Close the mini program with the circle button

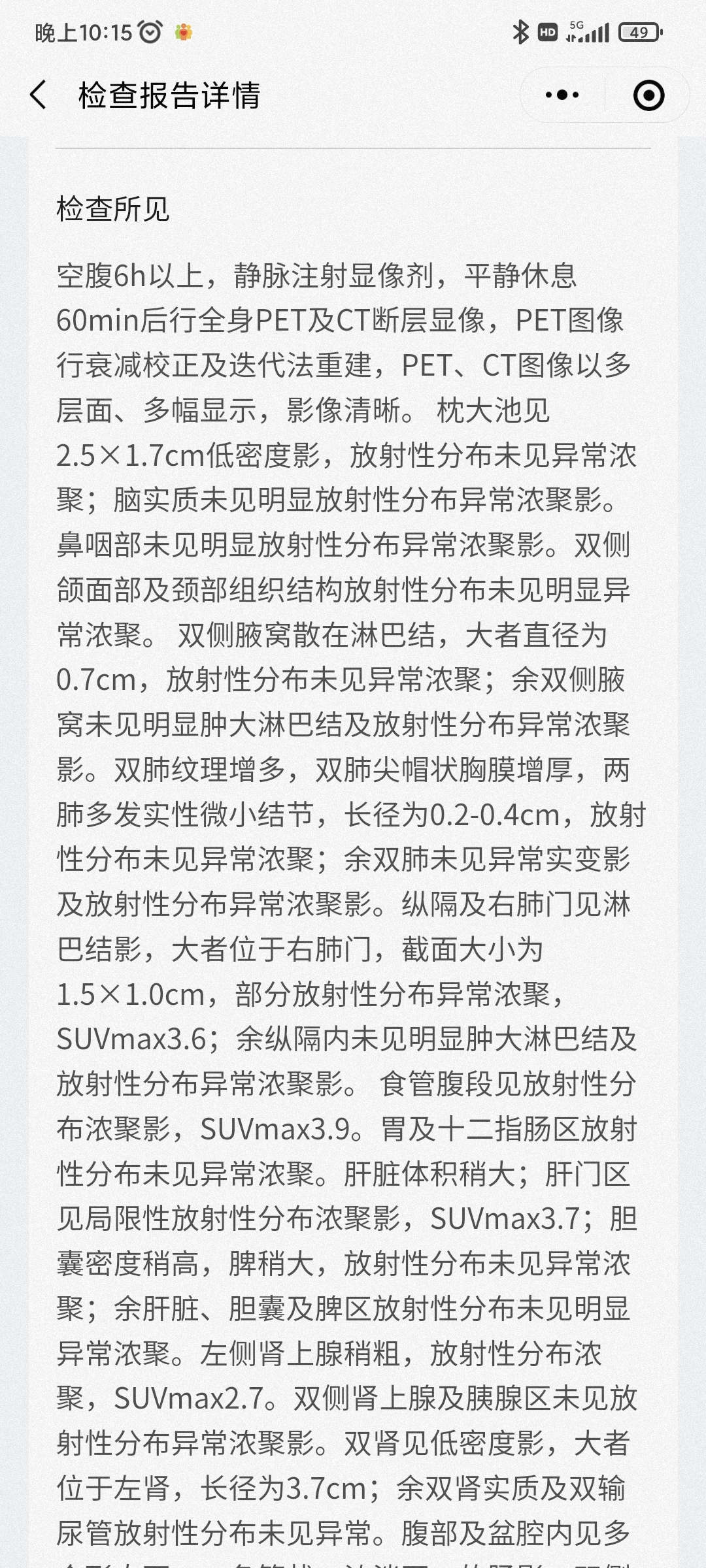(648, 95)
